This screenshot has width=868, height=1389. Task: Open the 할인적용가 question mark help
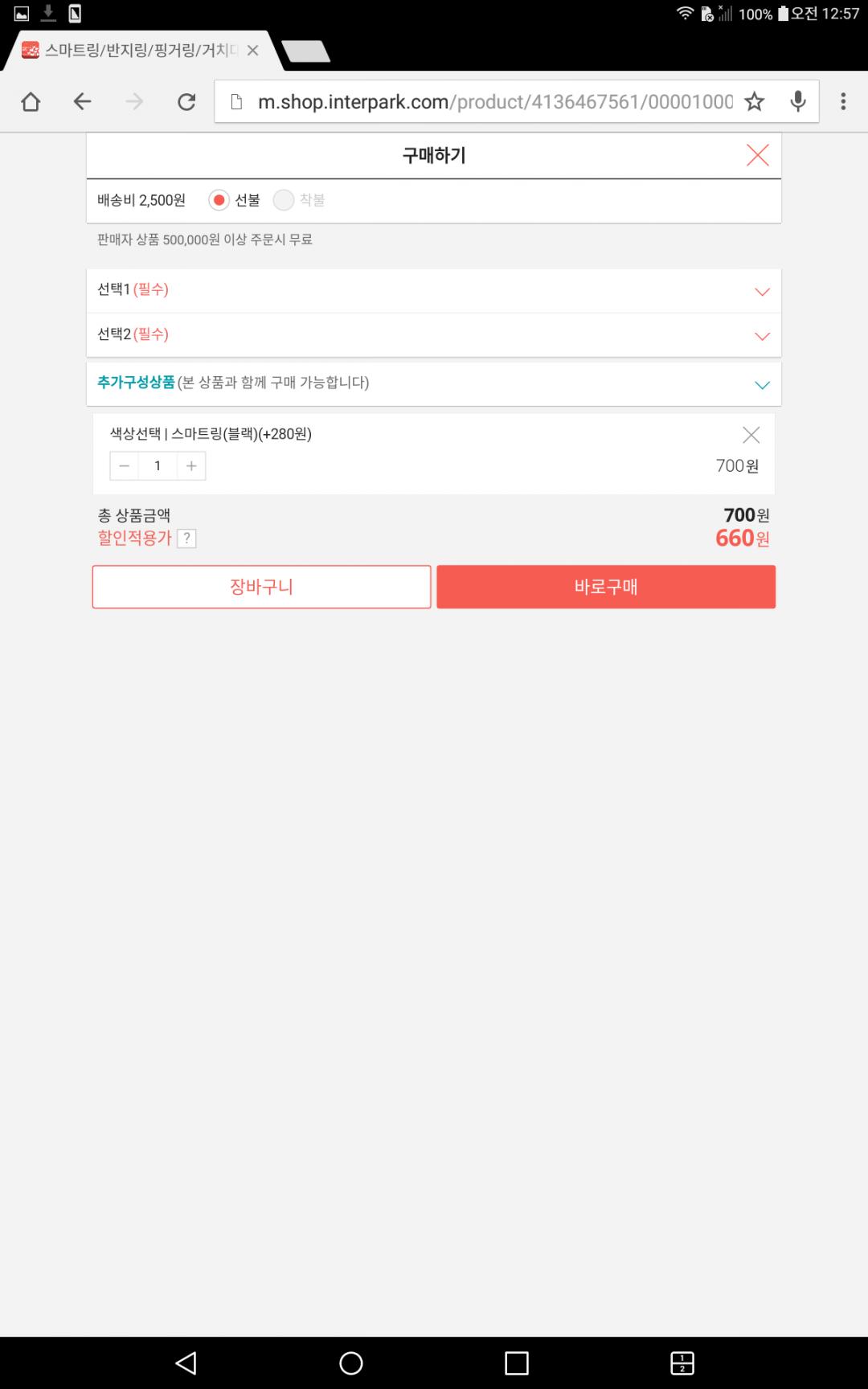tap(186, 539)
